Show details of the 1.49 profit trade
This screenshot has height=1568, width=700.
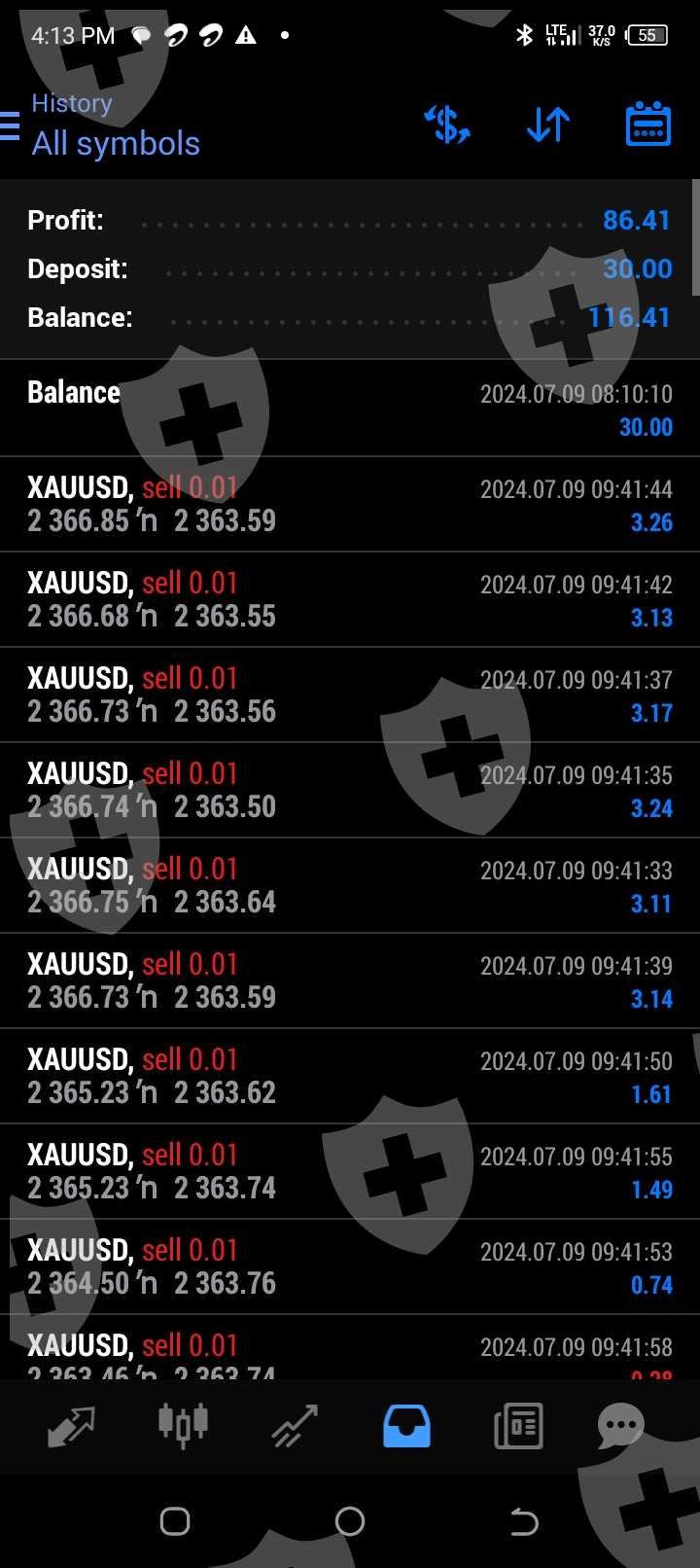point(350,1171)
